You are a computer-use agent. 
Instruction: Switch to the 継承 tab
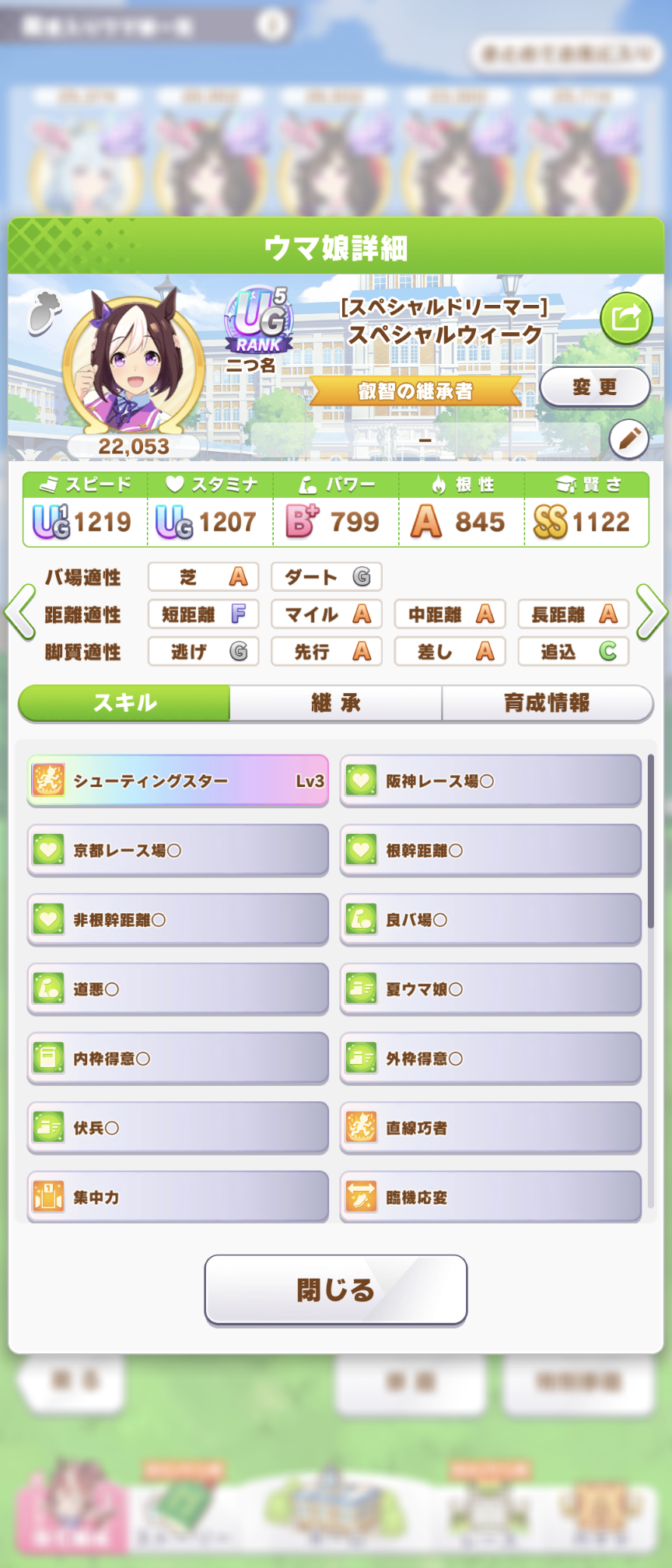[x=335, y=703]
